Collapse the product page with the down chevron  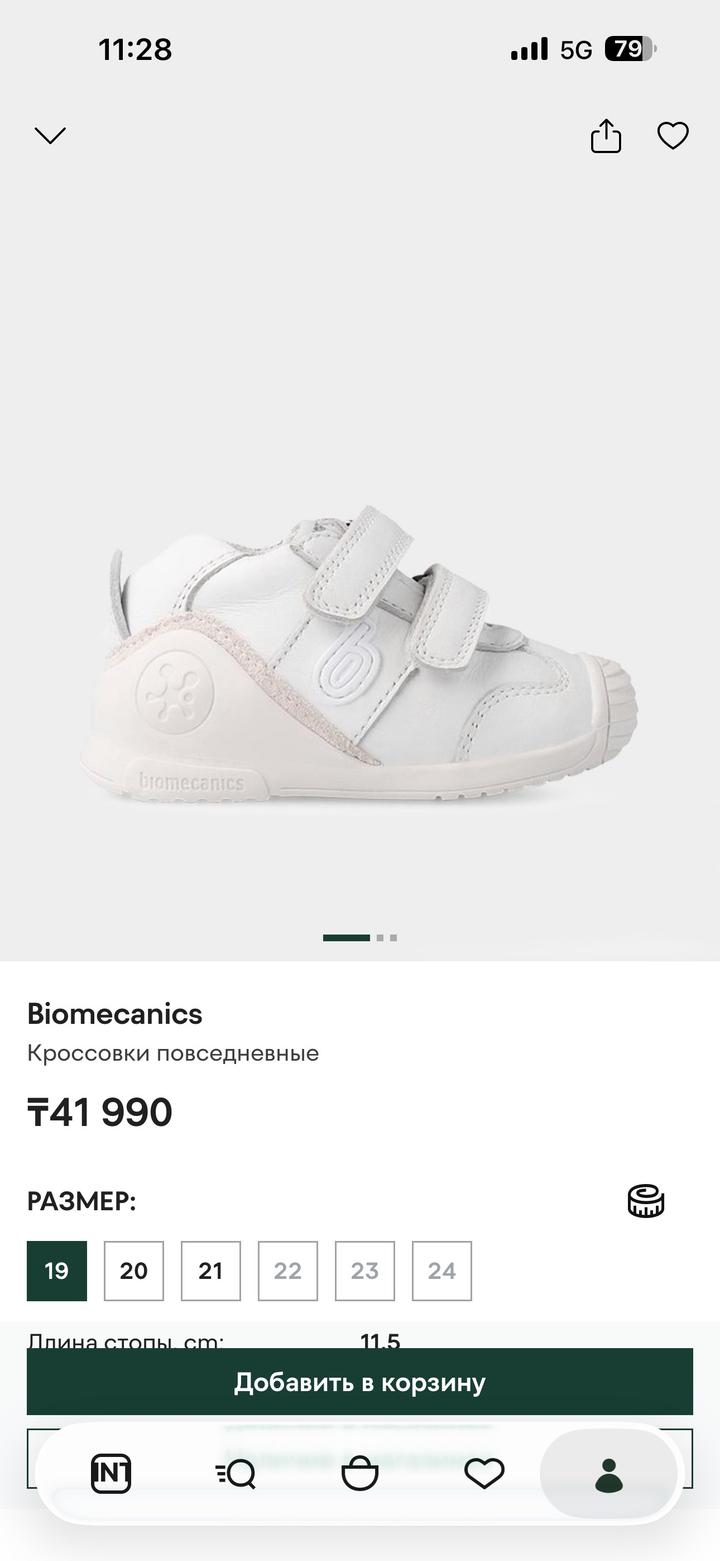click(50, 135)
